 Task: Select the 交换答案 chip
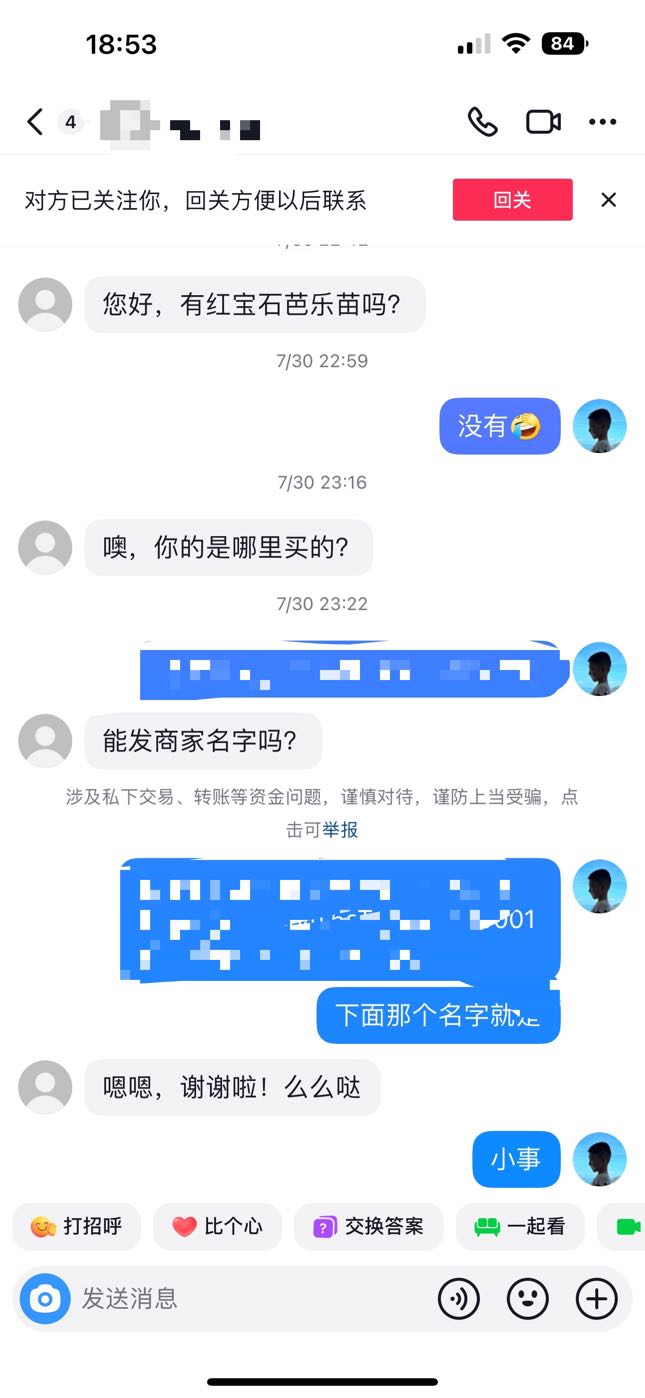[x=369, y=1227]
